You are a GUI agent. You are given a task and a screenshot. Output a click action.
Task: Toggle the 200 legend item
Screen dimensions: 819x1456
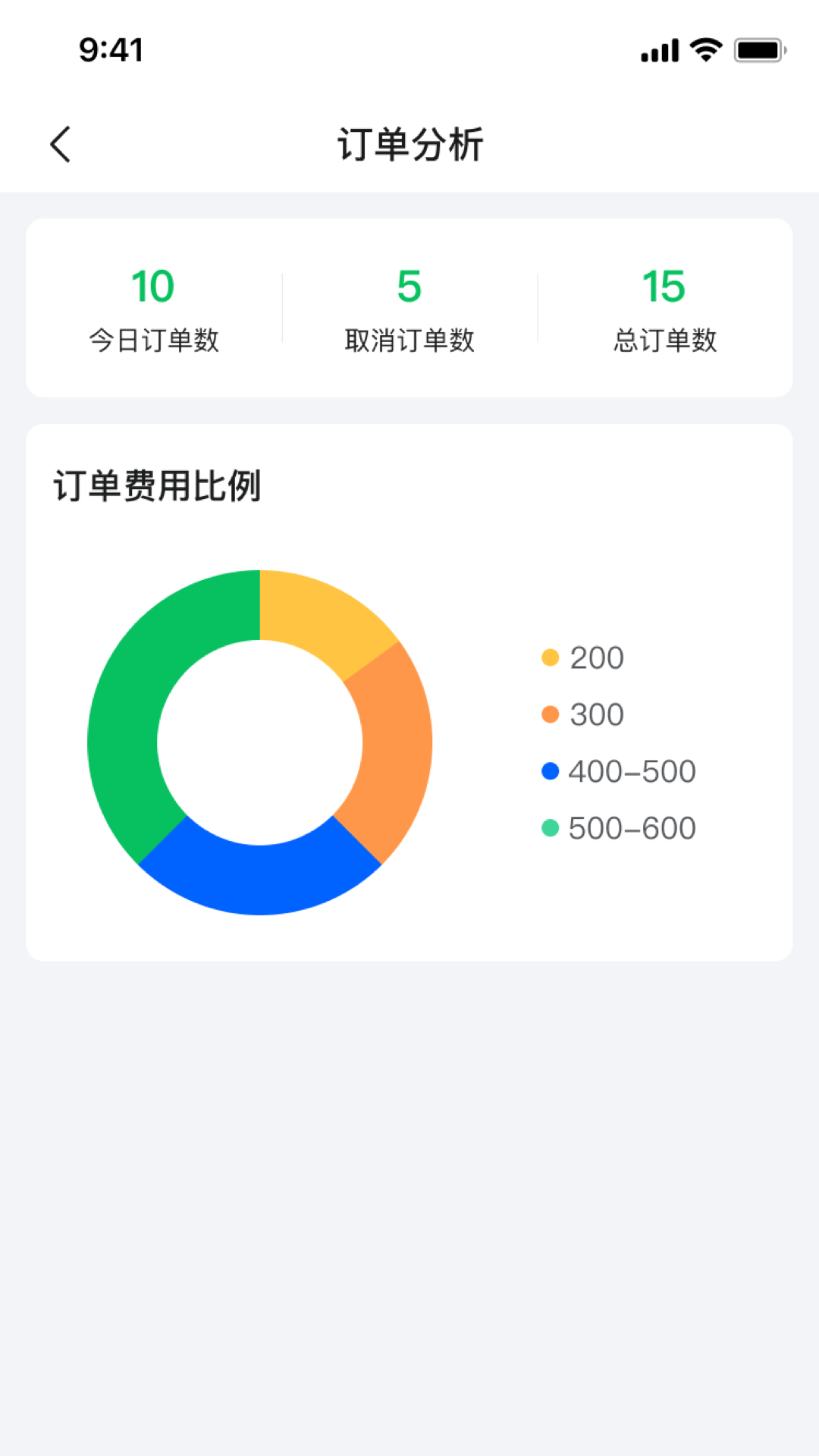582,657
